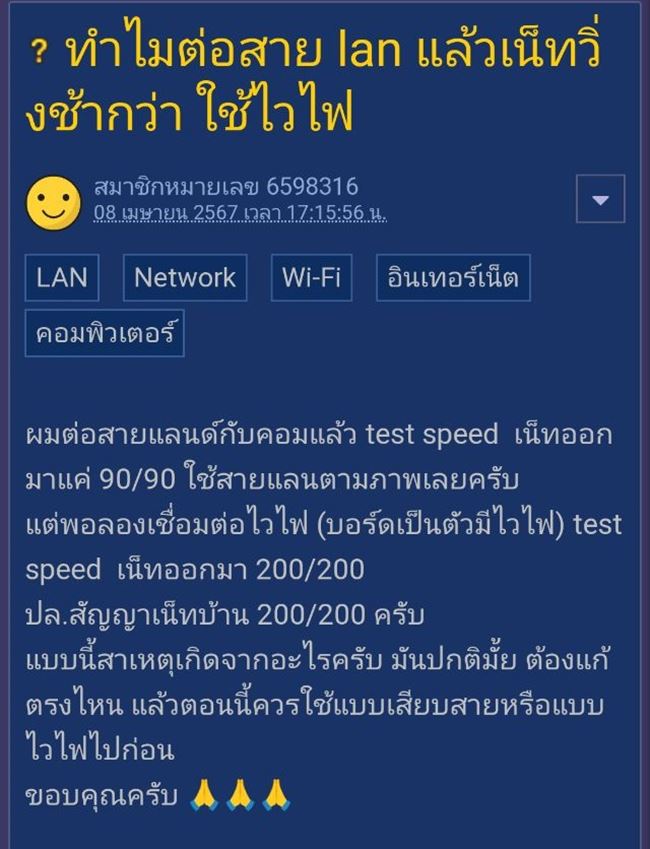Screen dimensions: 650x849
Task: Tap the post timestamp 08 เมษายน 2567
Action: (x=240, y=213)
